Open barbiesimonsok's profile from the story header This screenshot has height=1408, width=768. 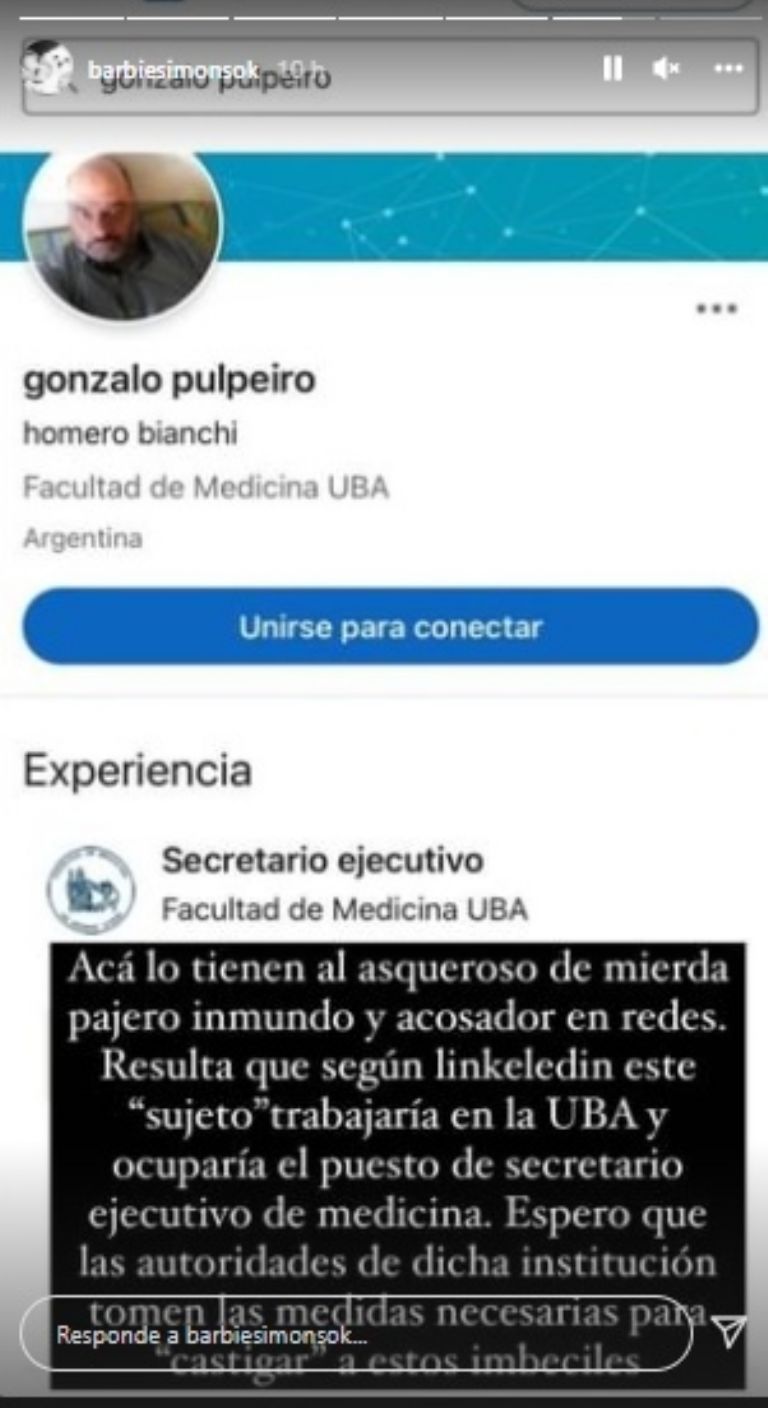[174, 69]
